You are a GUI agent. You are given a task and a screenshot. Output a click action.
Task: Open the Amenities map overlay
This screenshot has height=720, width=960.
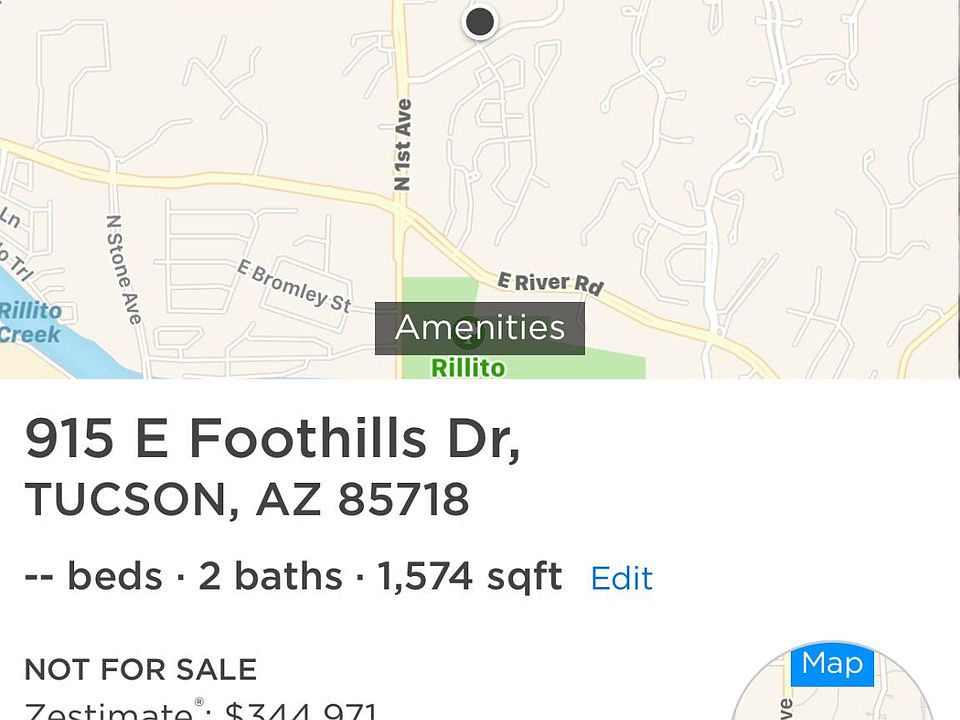coord(480,328)
